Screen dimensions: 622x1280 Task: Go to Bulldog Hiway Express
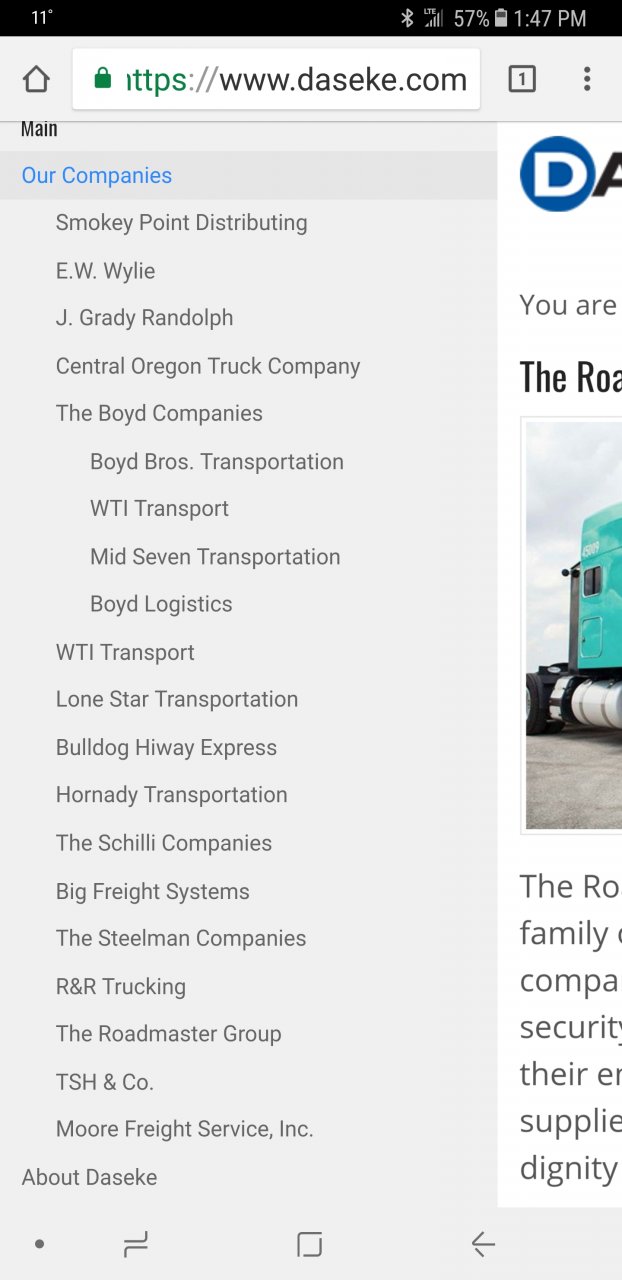[x=166, y=747]
